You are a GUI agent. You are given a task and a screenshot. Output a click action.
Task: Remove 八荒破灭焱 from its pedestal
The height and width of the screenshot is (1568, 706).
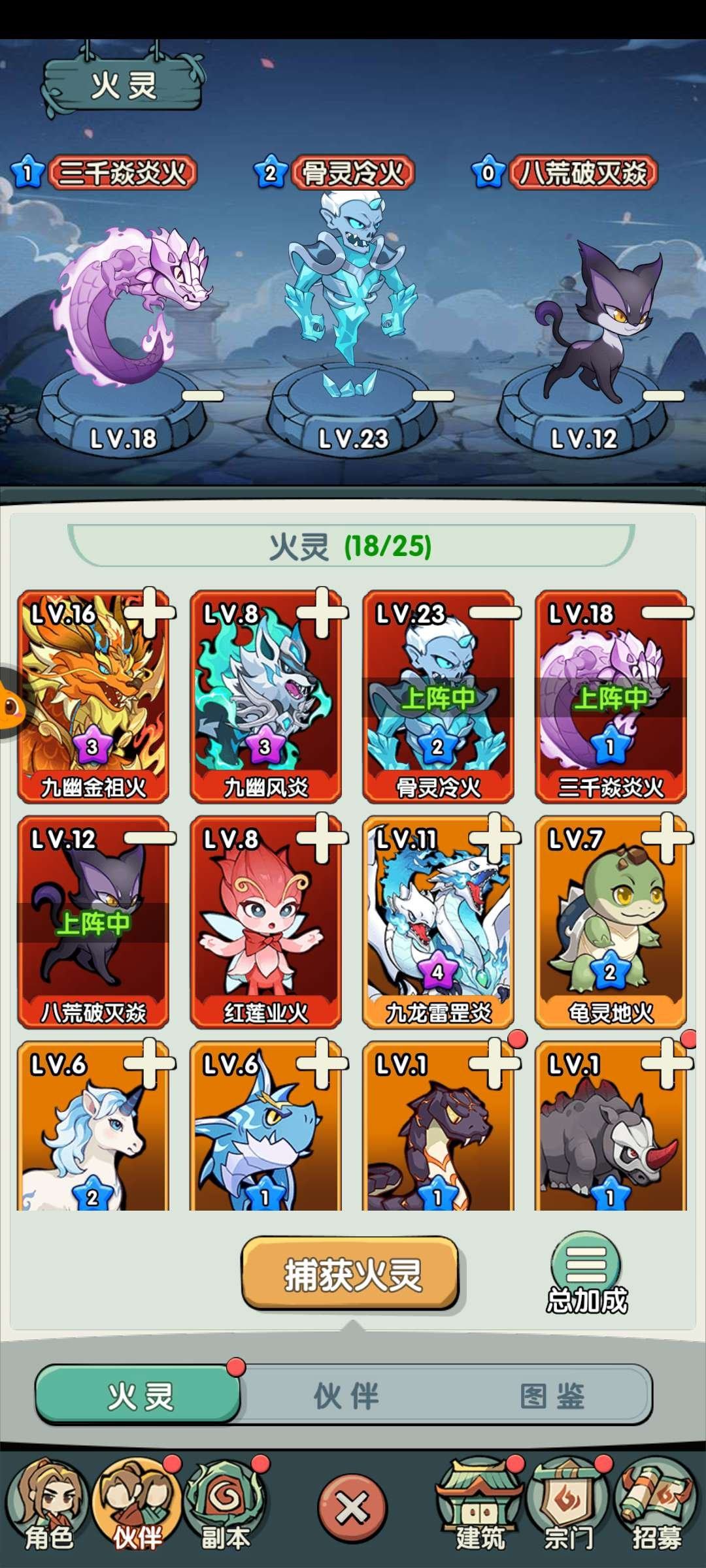[x=664, y=395]
